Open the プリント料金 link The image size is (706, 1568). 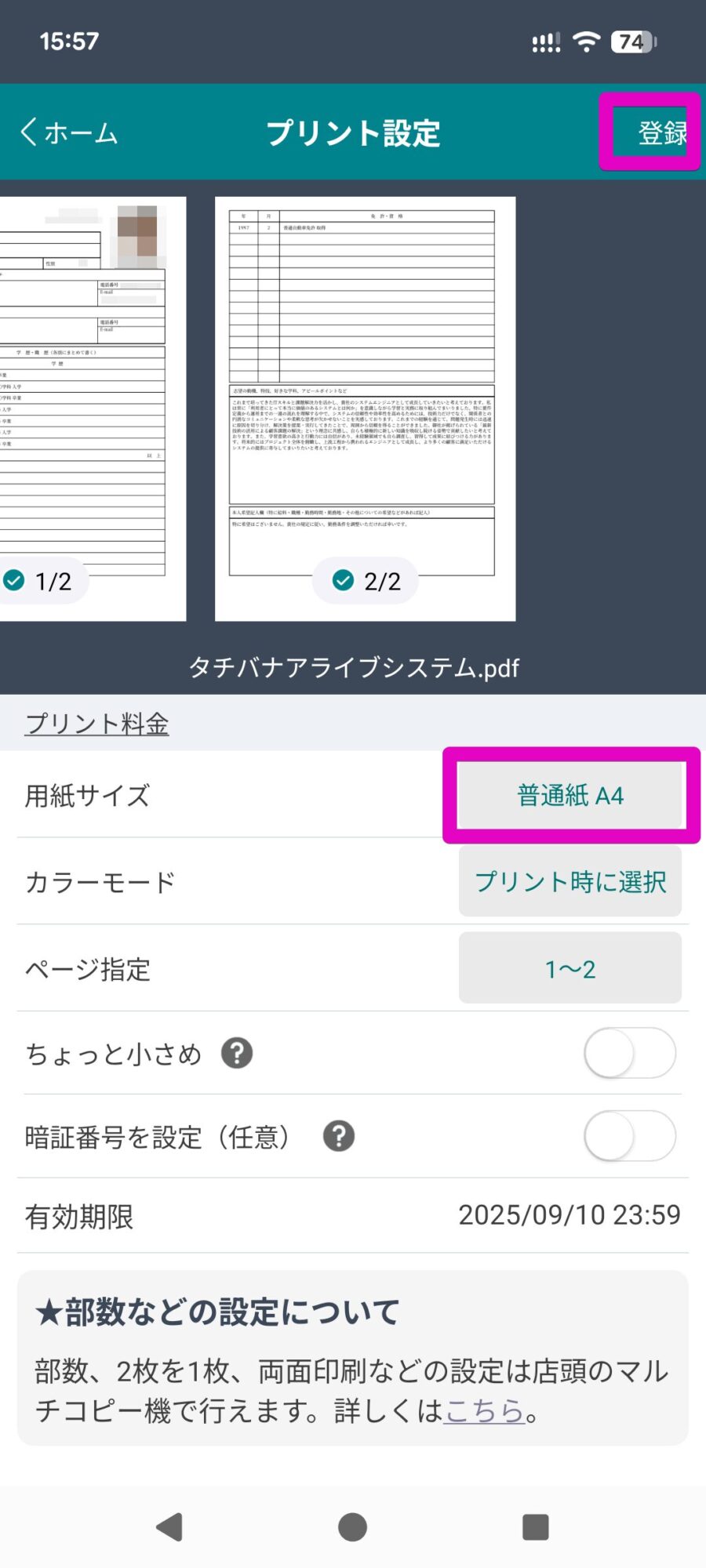pyautogui.click(x=97, y=723)
